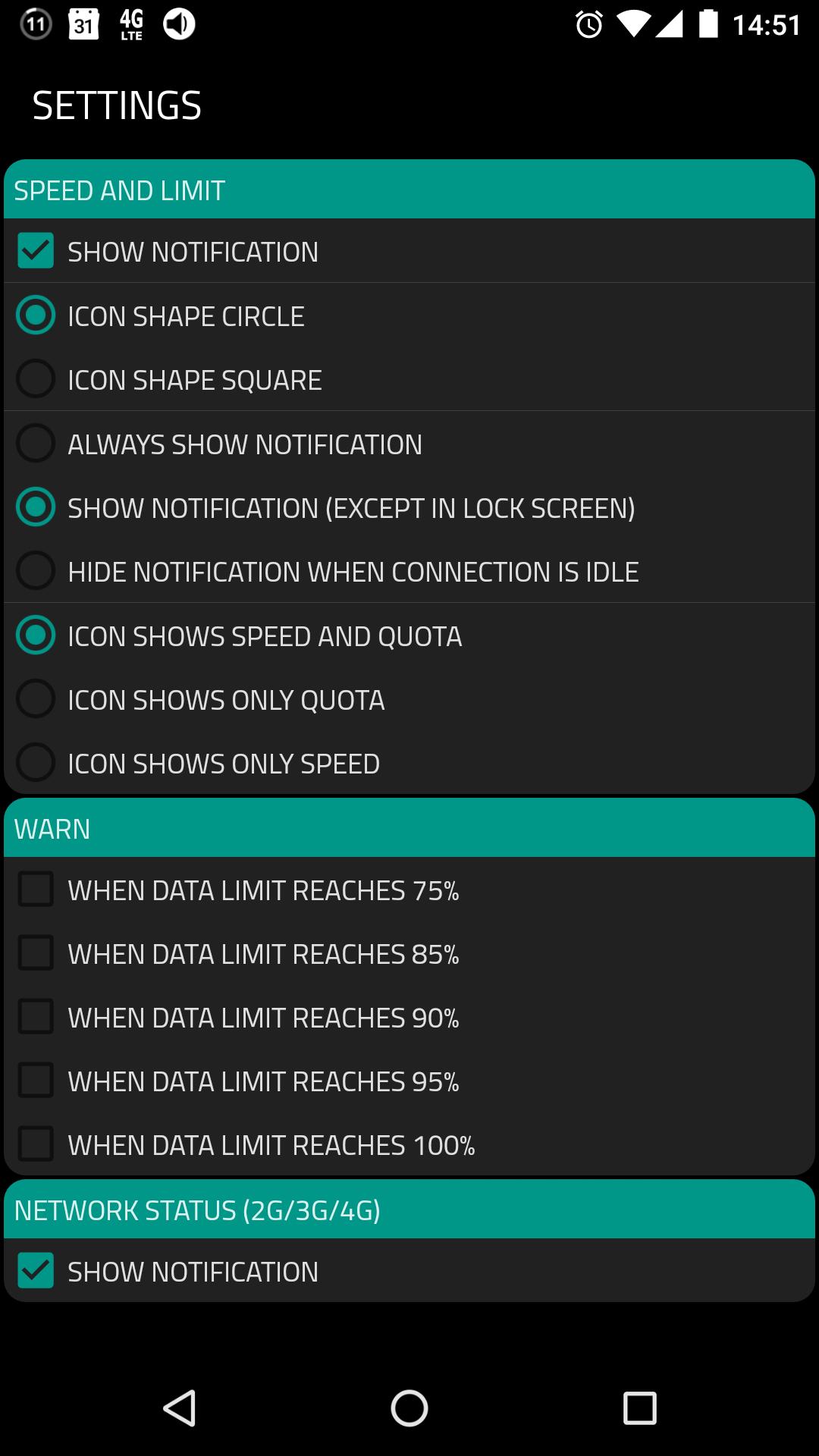Screen dimensions: 819x1456
Task: Choose Icon Shape Square
Action: click(x=36, y=379)
